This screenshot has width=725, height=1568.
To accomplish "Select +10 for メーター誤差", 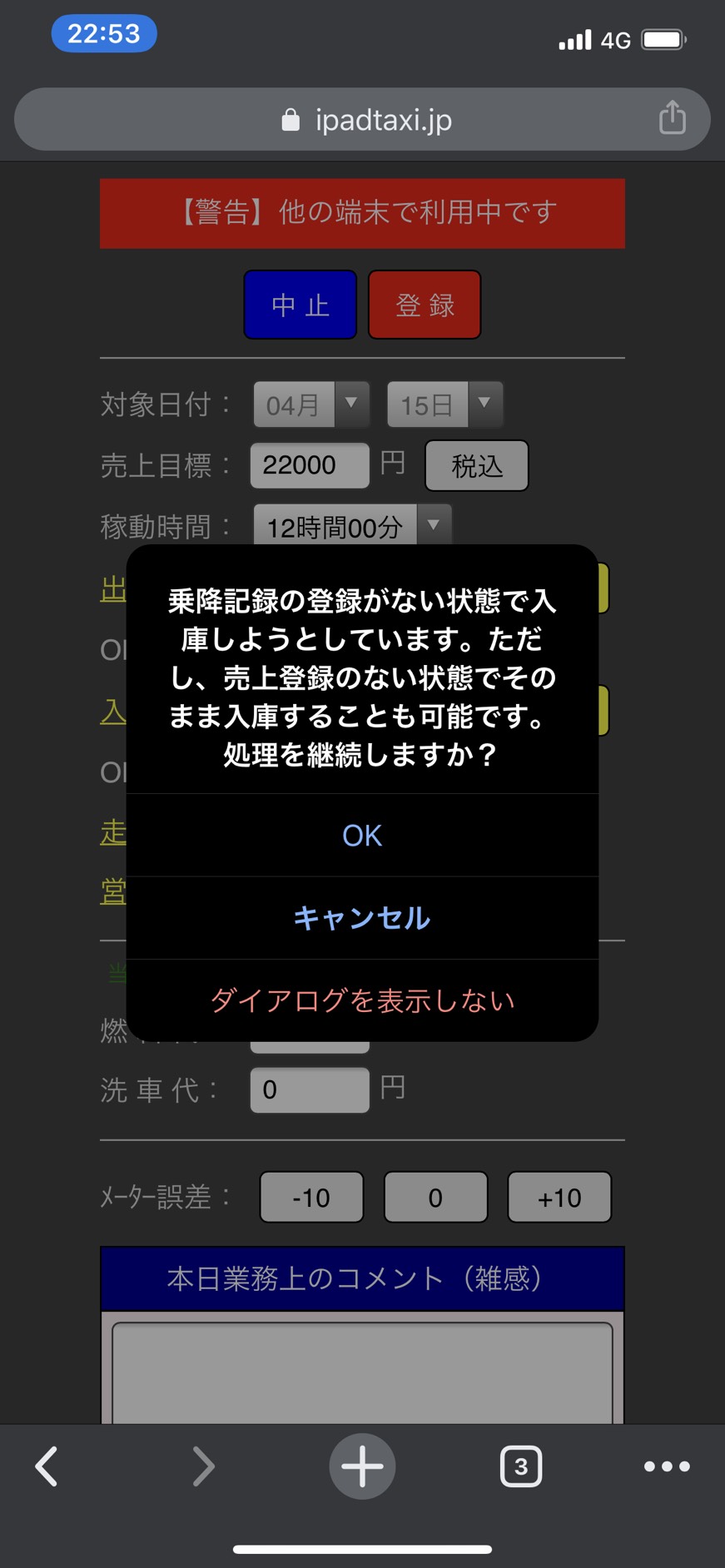I will pyautogui.click(x=559, y=1198).
